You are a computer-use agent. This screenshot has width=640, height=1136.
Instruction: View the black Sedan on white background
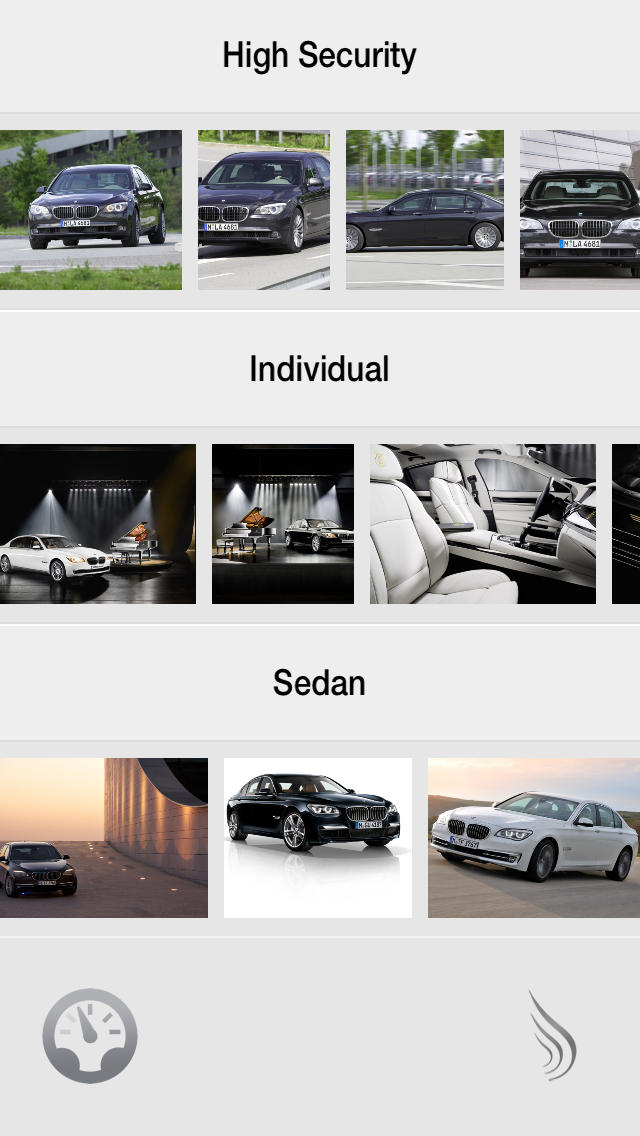317,838
